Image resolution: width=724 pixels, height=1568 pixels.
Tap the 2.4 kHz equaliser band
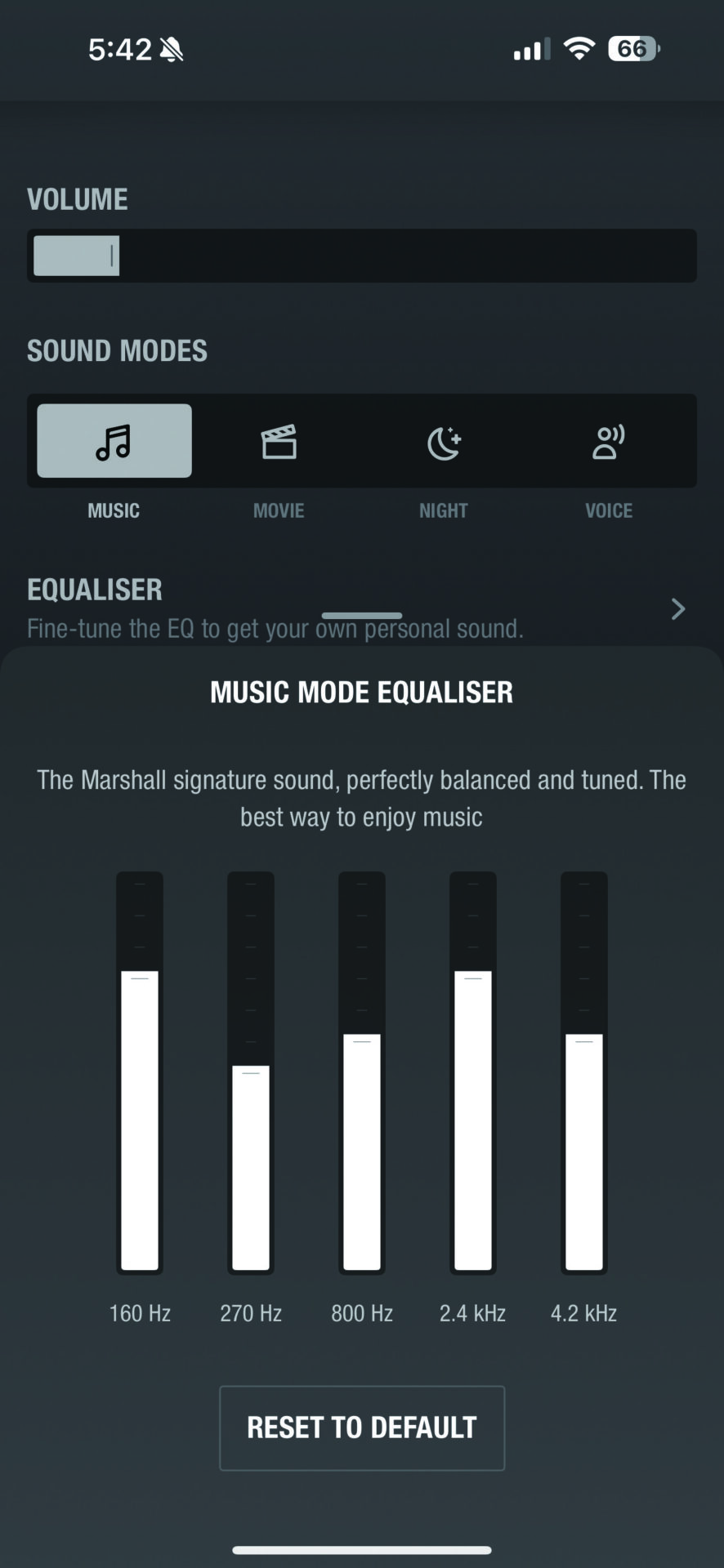pos(473,1071)
